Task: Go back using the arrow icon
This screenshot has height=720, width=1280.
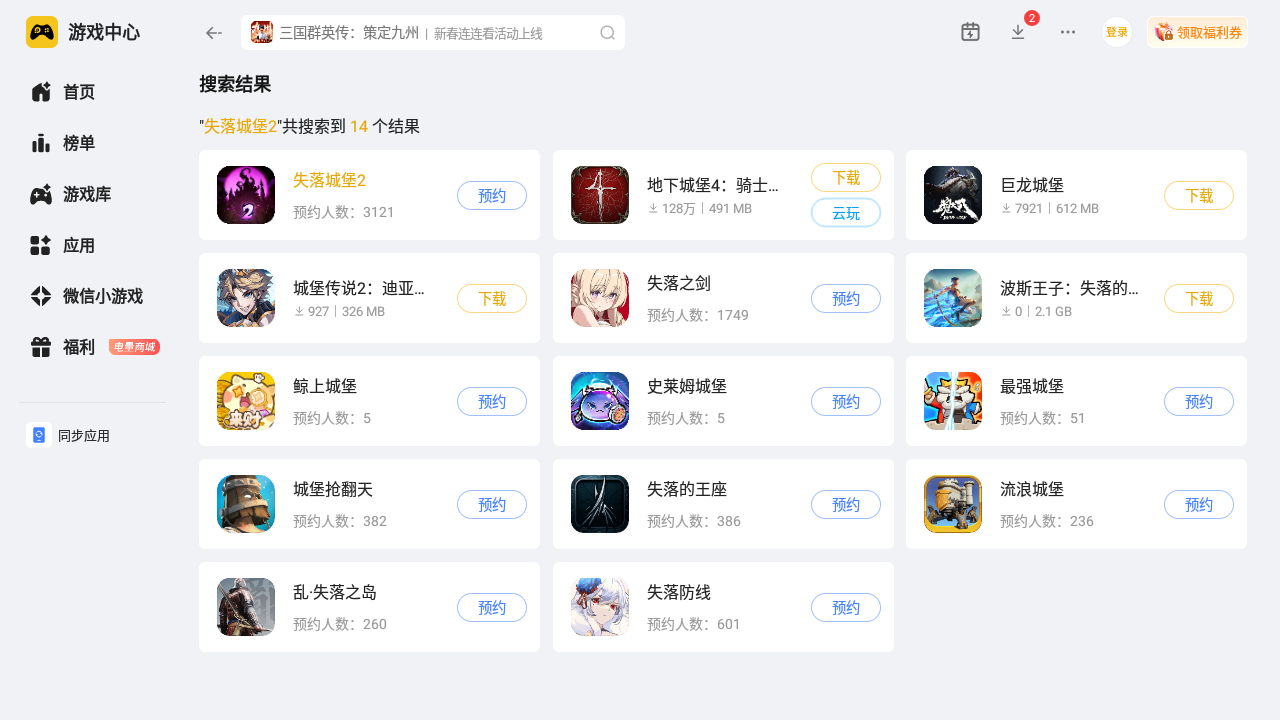Action: click(213, 33)
